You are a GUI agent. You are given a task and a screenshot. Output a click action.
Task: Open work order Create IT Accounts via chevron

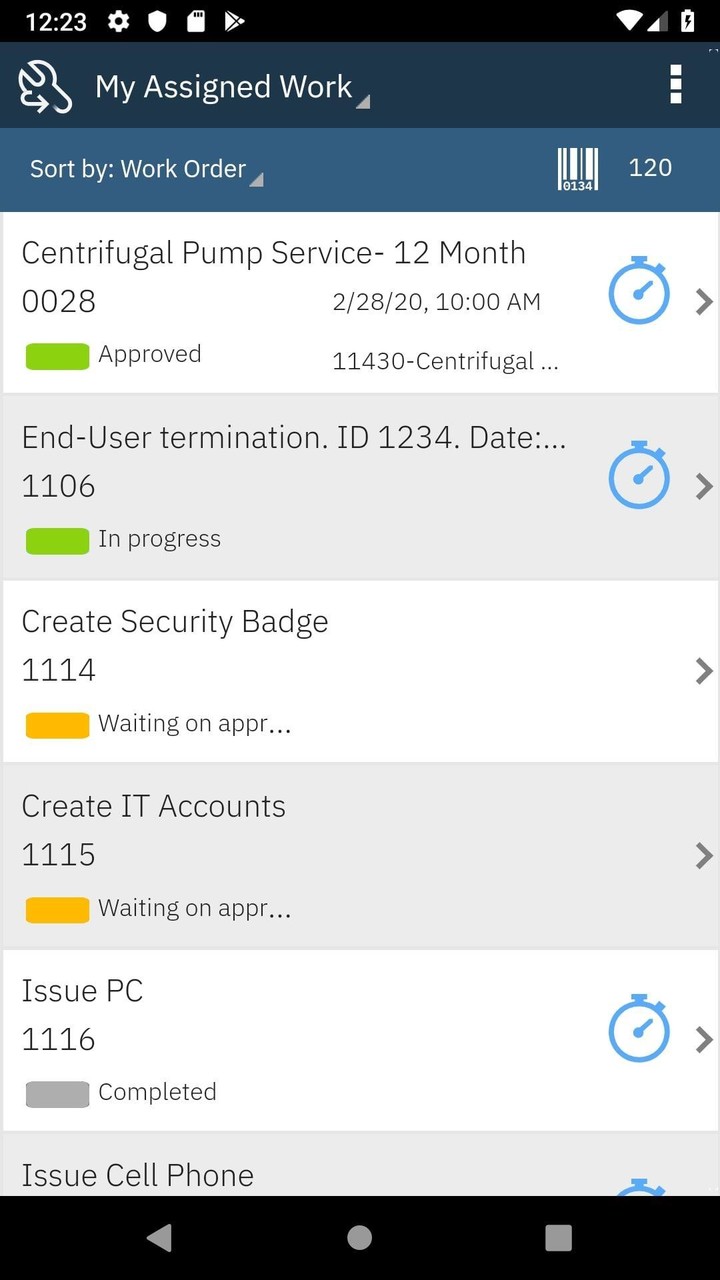[704, 855]
